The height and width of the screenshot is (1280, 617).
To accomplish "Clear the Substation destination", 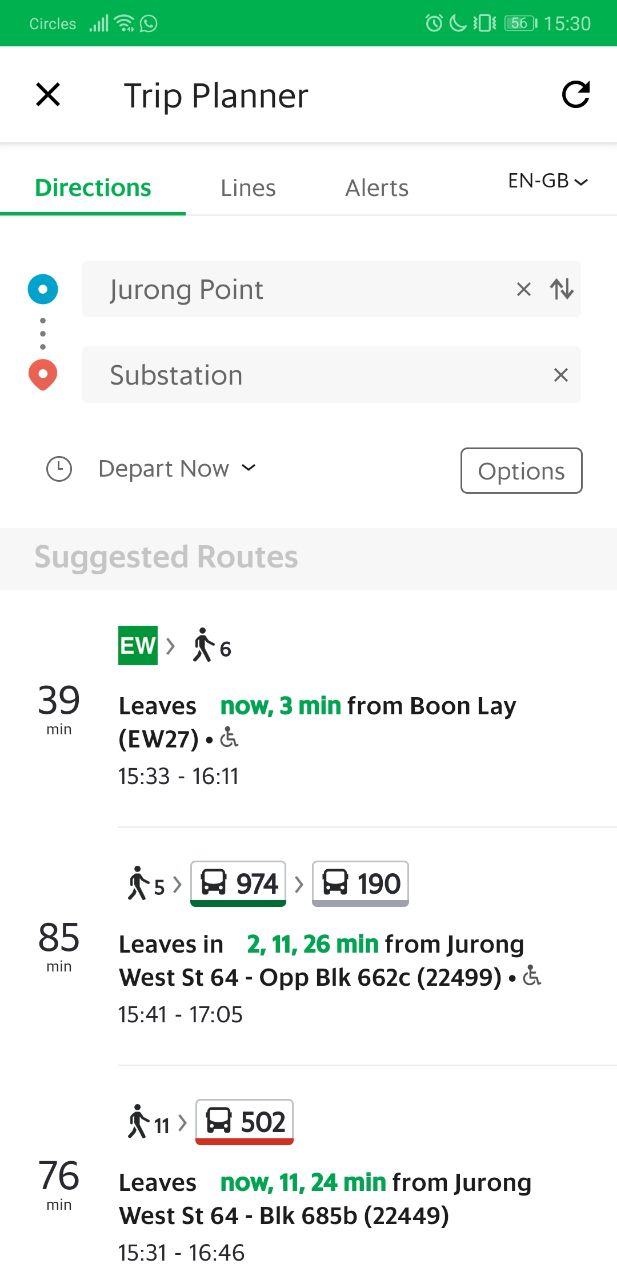I will tap(561, 375).
